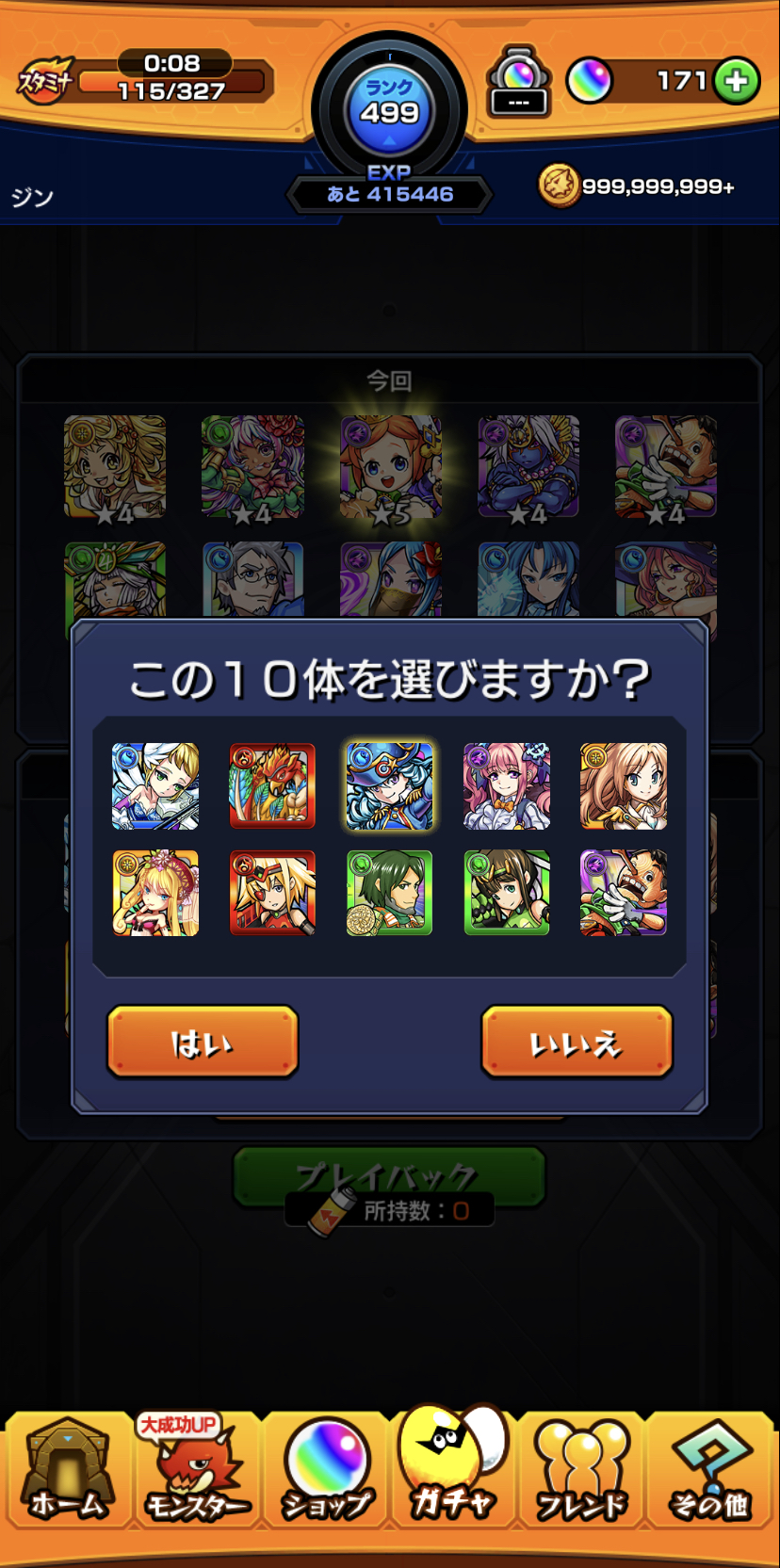
Task: Confirm selection with the はい button
Action: click(203, 1042)
